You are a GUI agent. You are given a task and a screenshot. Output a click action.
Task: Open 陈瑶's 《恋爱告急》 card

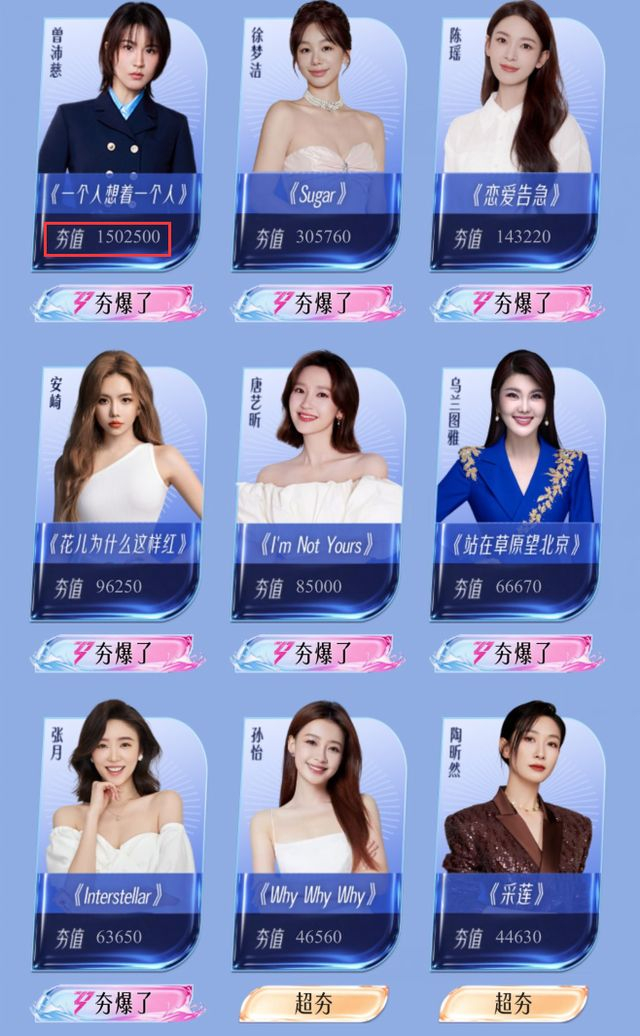[x=516, y=140]
